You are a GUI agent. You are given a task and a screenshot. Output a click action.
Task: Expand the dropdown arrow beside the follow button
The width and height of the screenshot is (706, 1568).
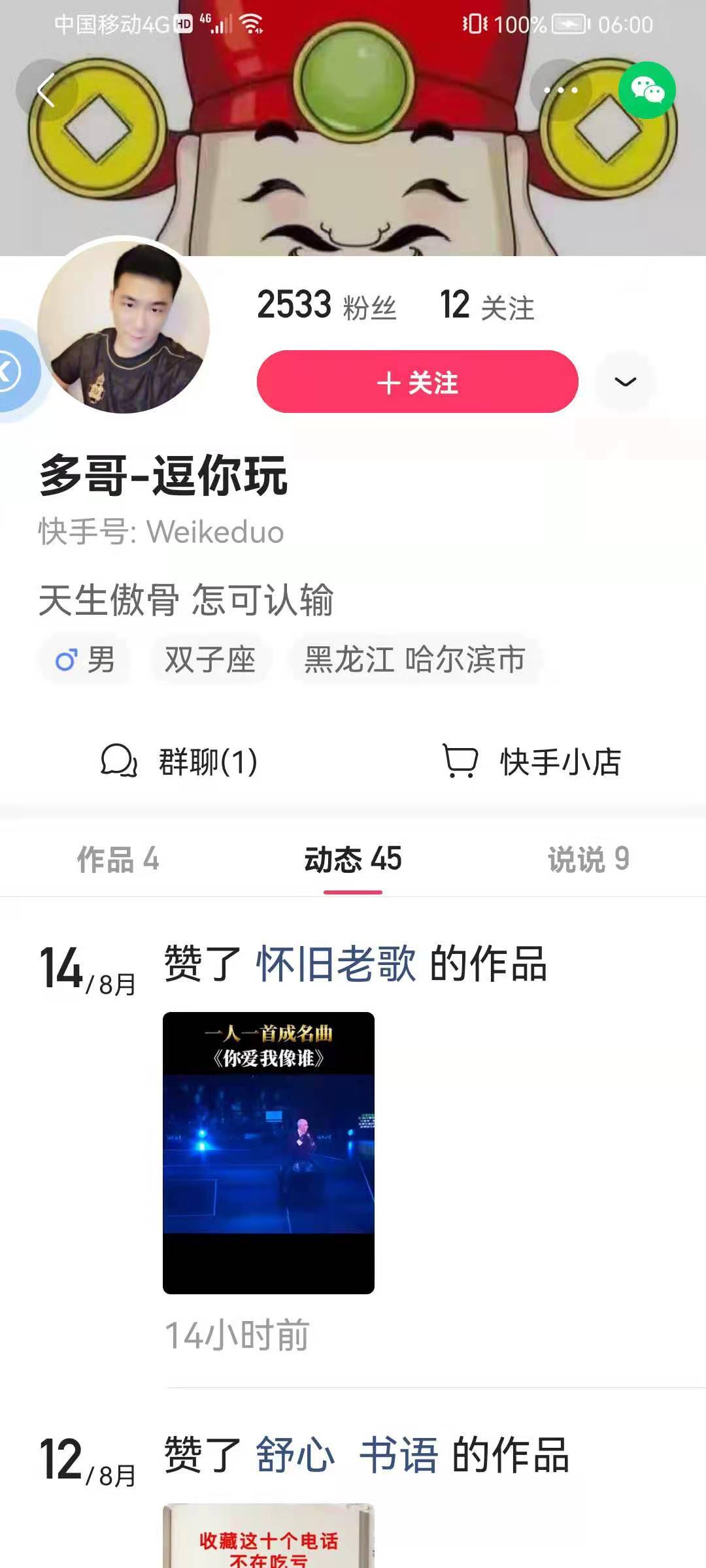(625, 382)
